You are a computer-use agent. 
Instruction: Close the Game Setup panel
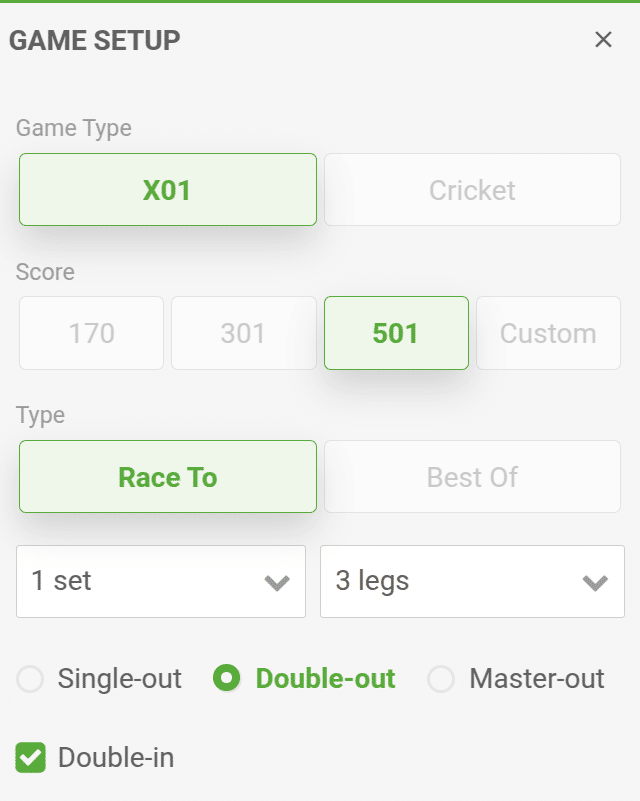(603, 40)
